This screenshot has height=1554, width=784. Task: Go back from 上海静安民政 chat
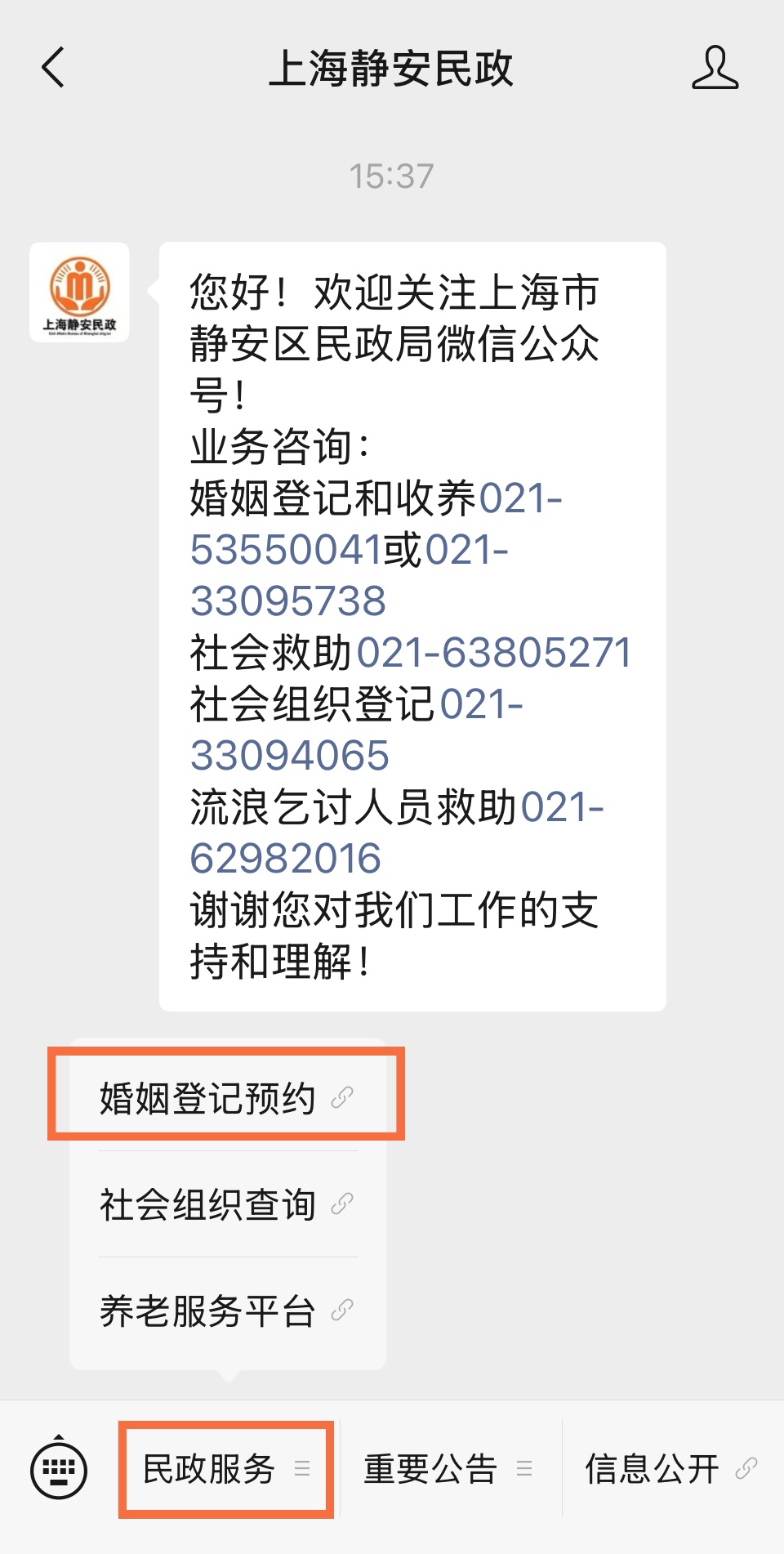53,67
